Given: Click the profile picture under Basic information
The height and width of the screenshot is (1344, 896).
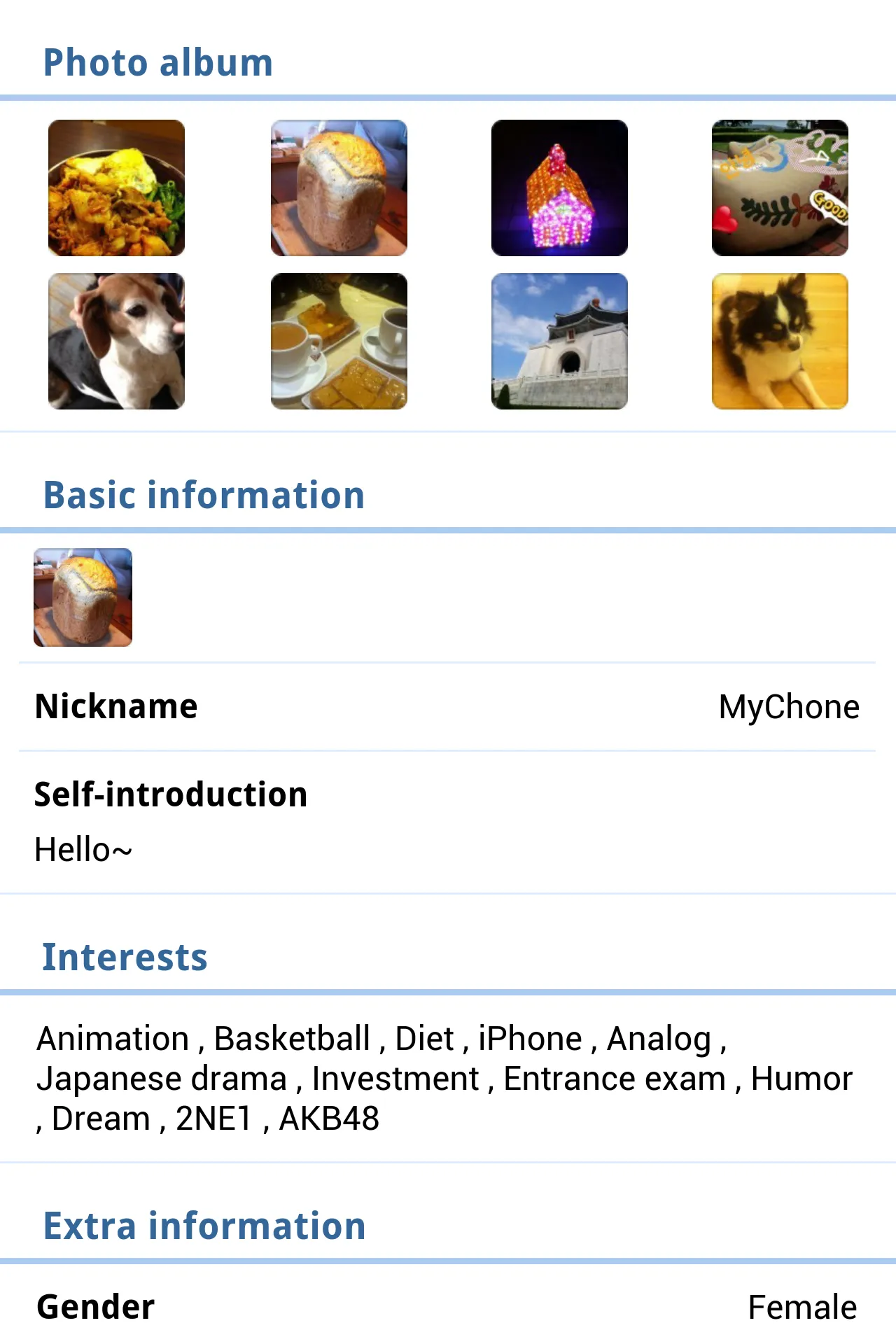Looking at the screenshot, I should click(x=83, y=598).
